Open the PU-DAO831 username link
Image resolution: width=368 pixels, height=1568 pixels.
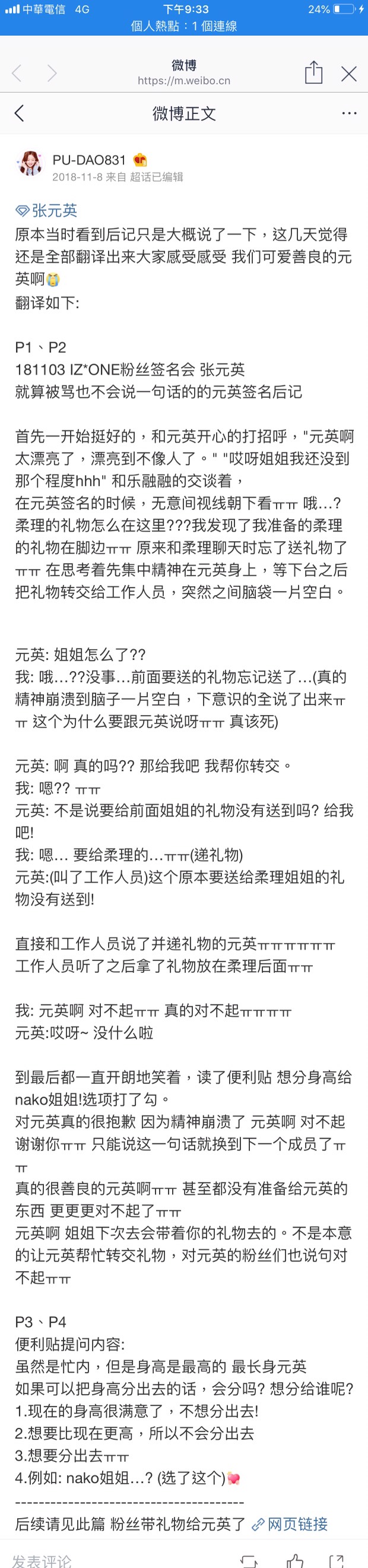[89, 160]
